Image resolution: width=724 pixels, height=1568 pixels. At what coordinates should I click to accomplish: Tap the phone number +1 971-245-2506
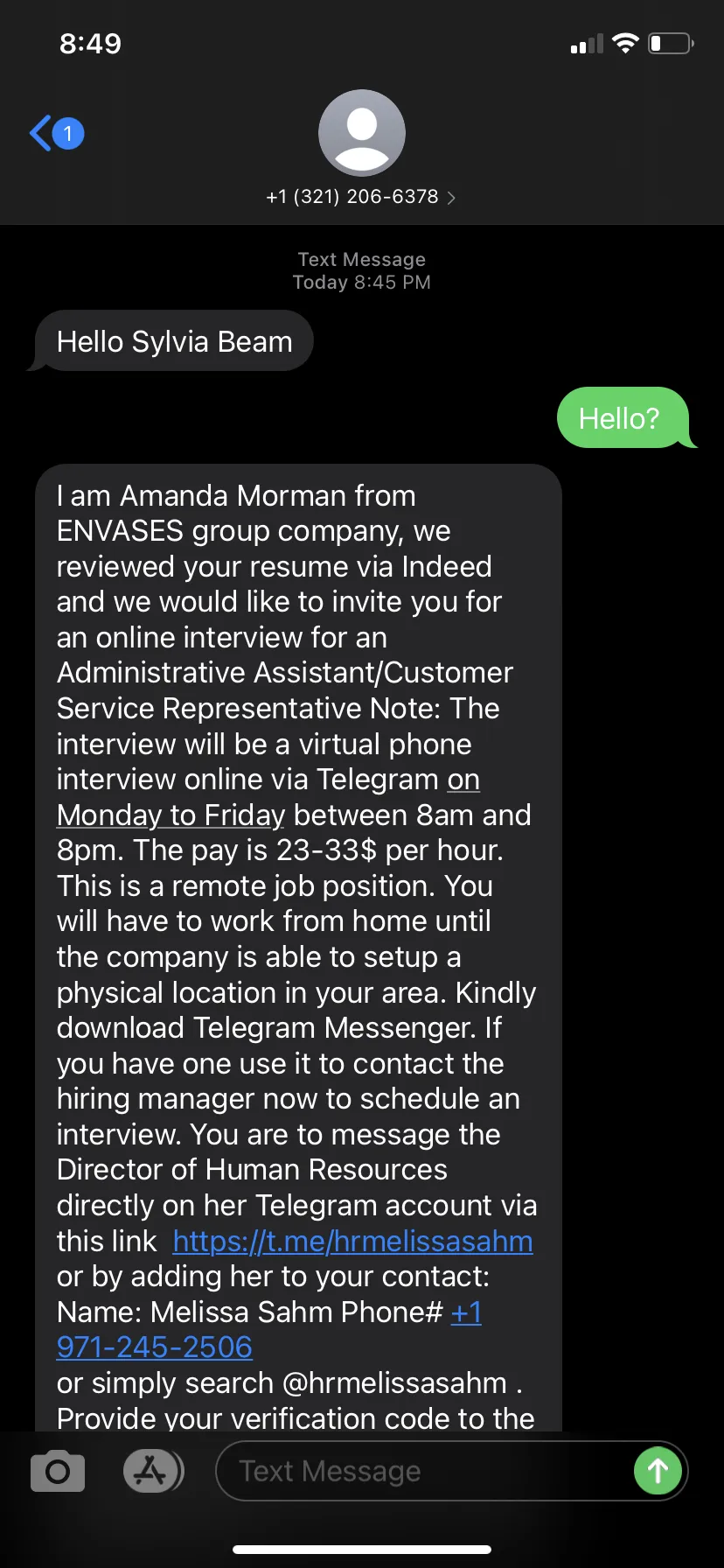(155, 1347)
